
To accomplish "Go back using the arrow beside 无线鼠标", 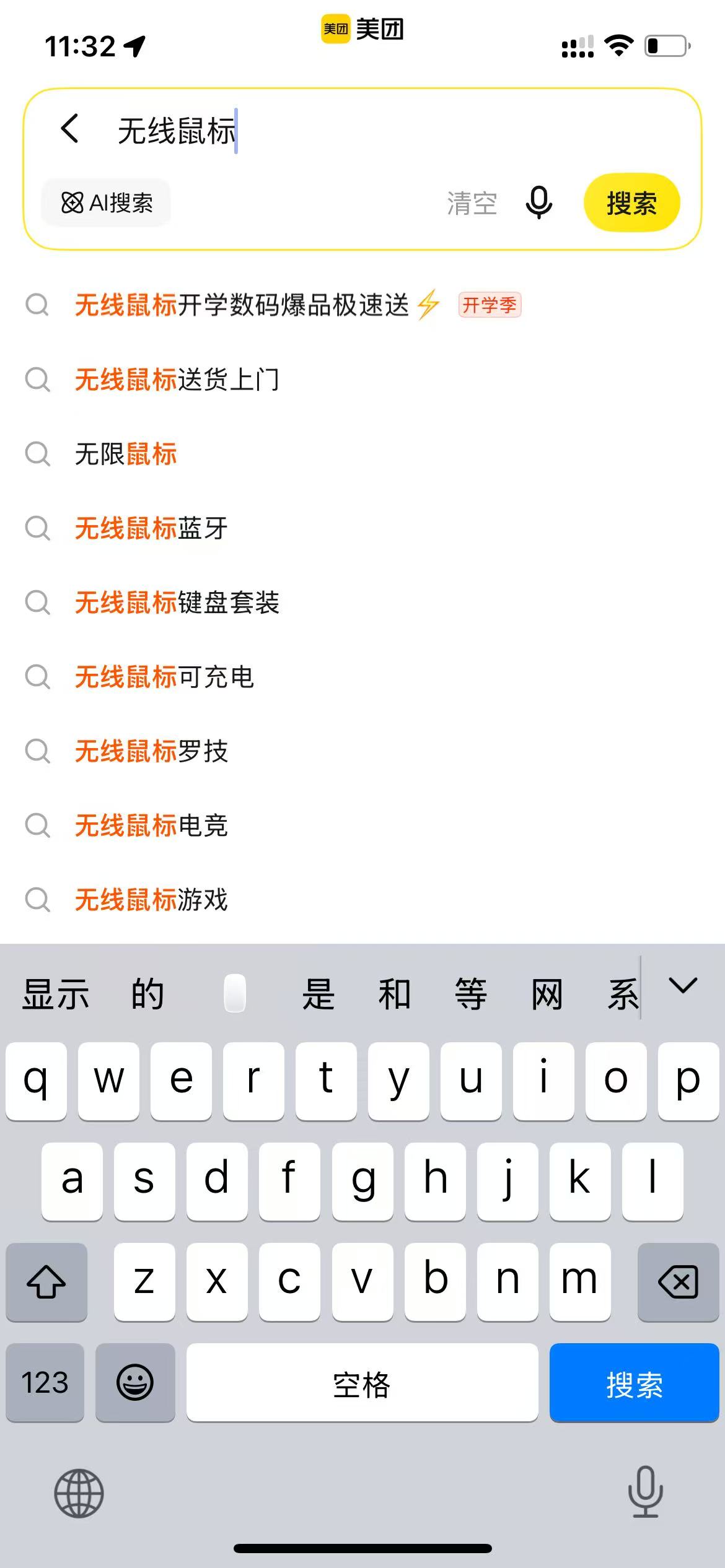I will tap(70, 129).
